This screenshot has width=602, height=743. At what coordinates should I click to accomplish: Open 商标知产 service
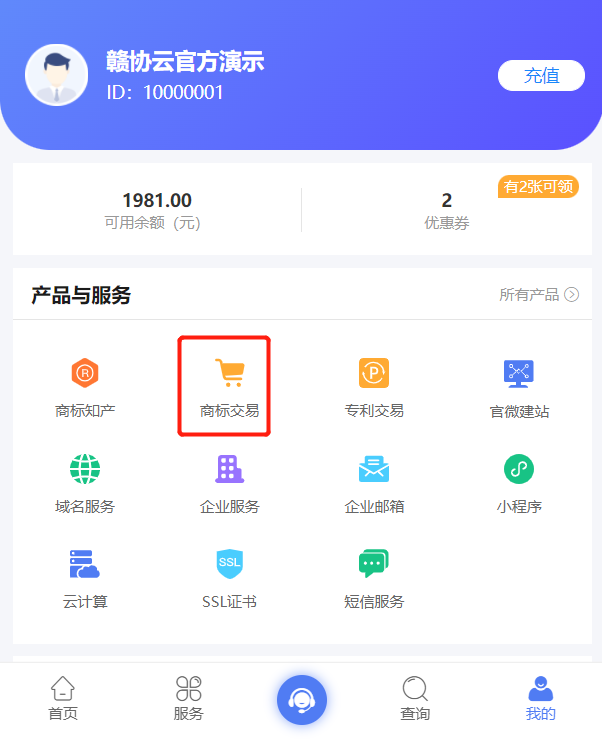tap(85, 387)
